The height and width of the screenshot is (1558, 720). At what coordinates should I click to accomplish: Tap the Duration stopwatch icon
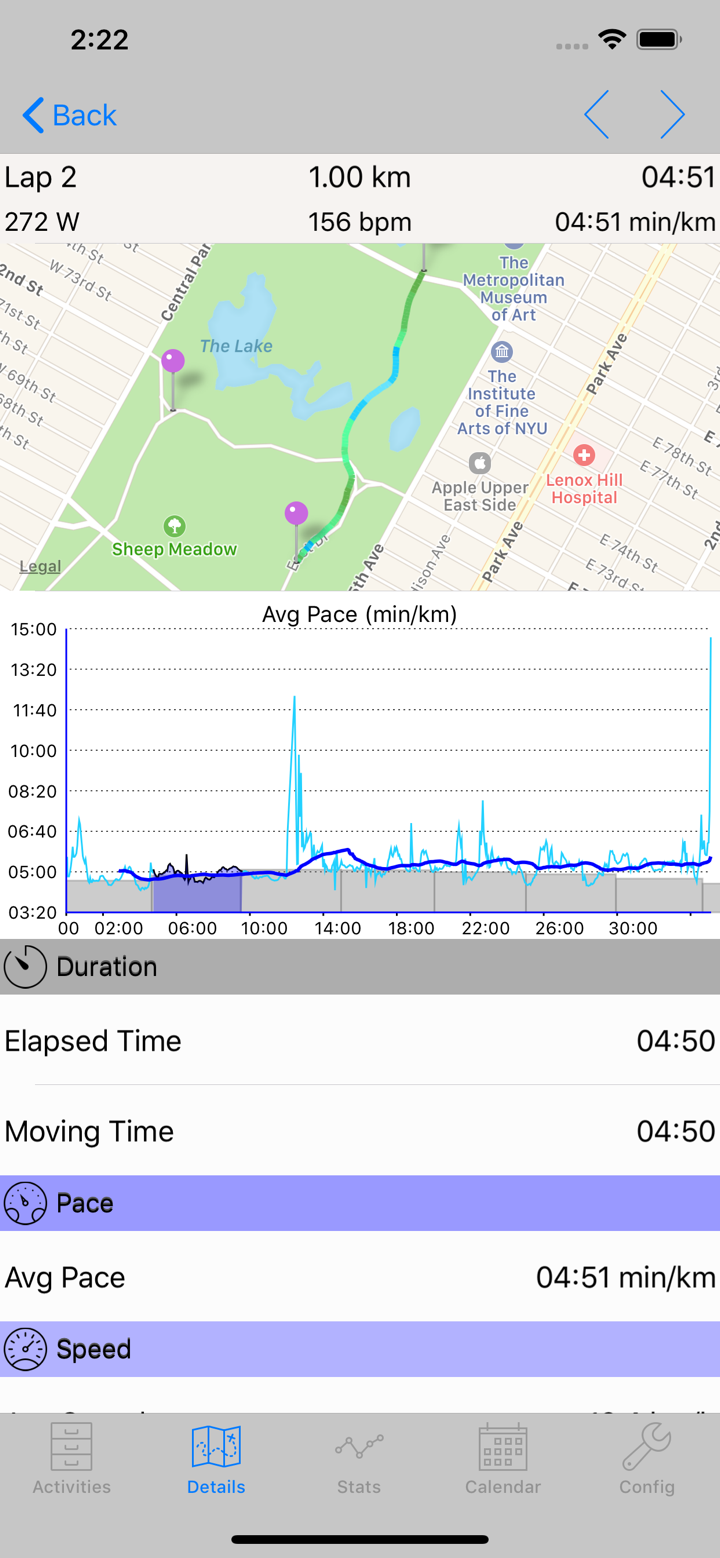pyautogui.click(x=26, y=966)
